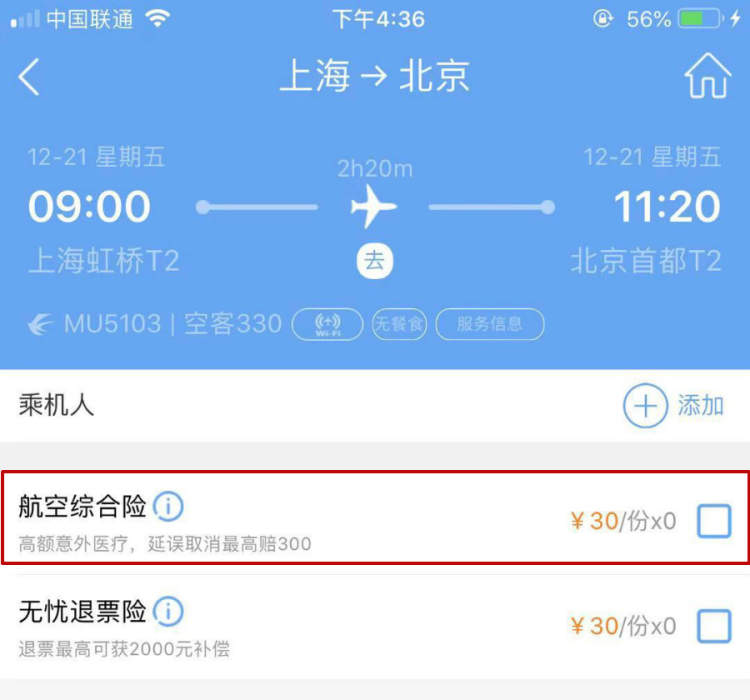This screenshot has height=700, width=750.
Task: Open the 服务信息 details
Action: (490, 324)
